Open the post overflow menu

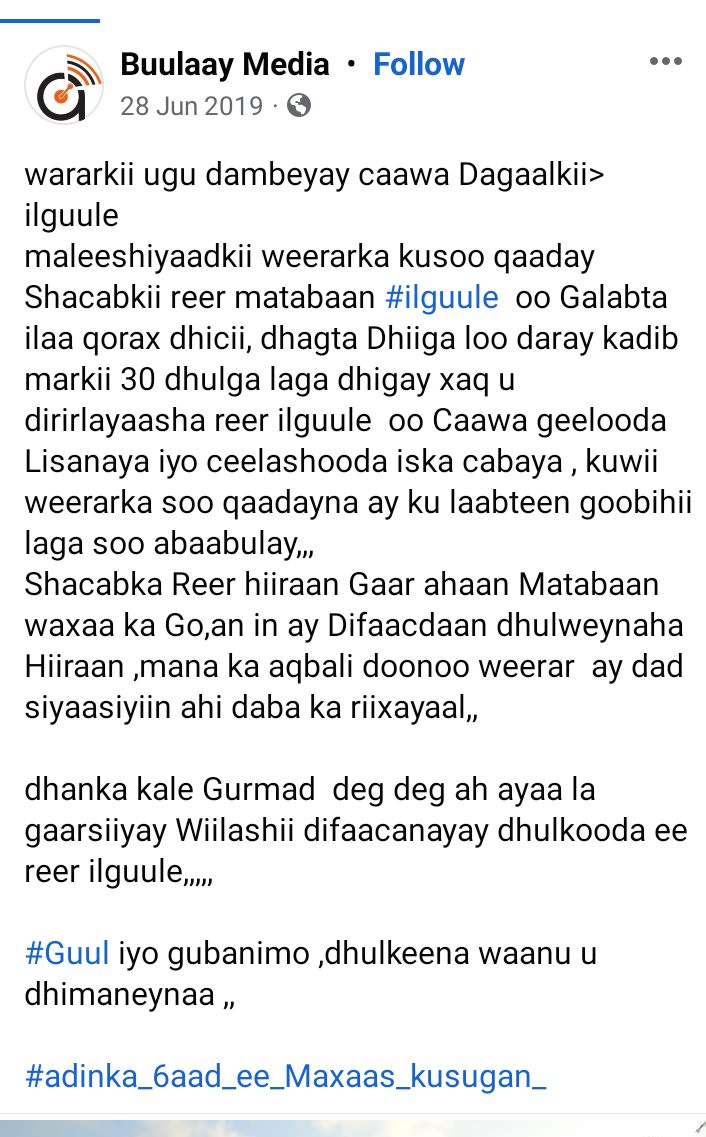pos(665,62)
